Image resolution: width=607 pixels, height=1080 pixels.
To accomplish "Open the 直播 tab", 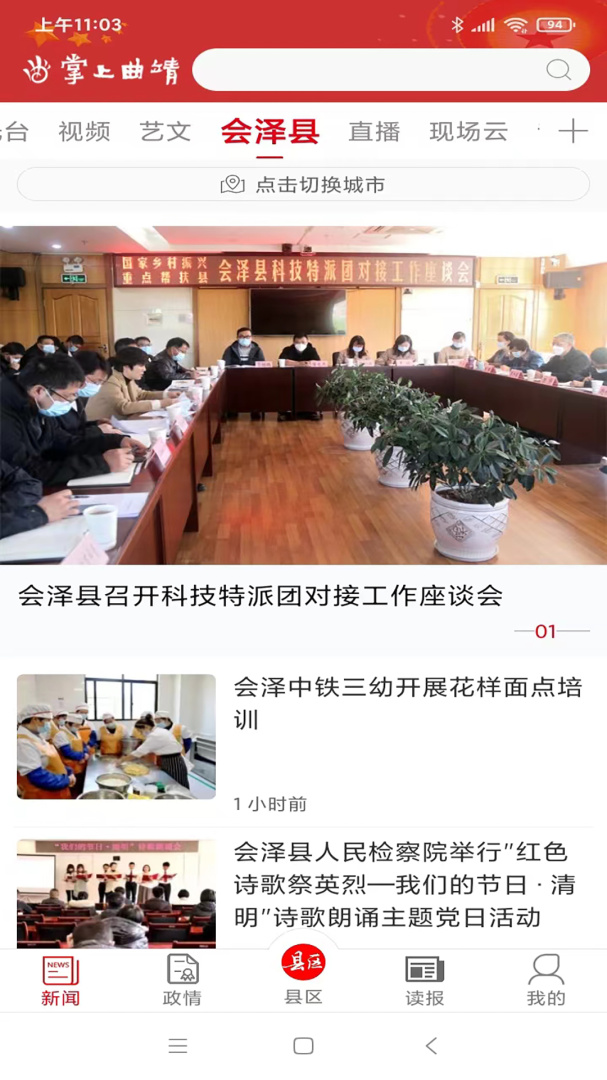I will click(x=374, y=131).
